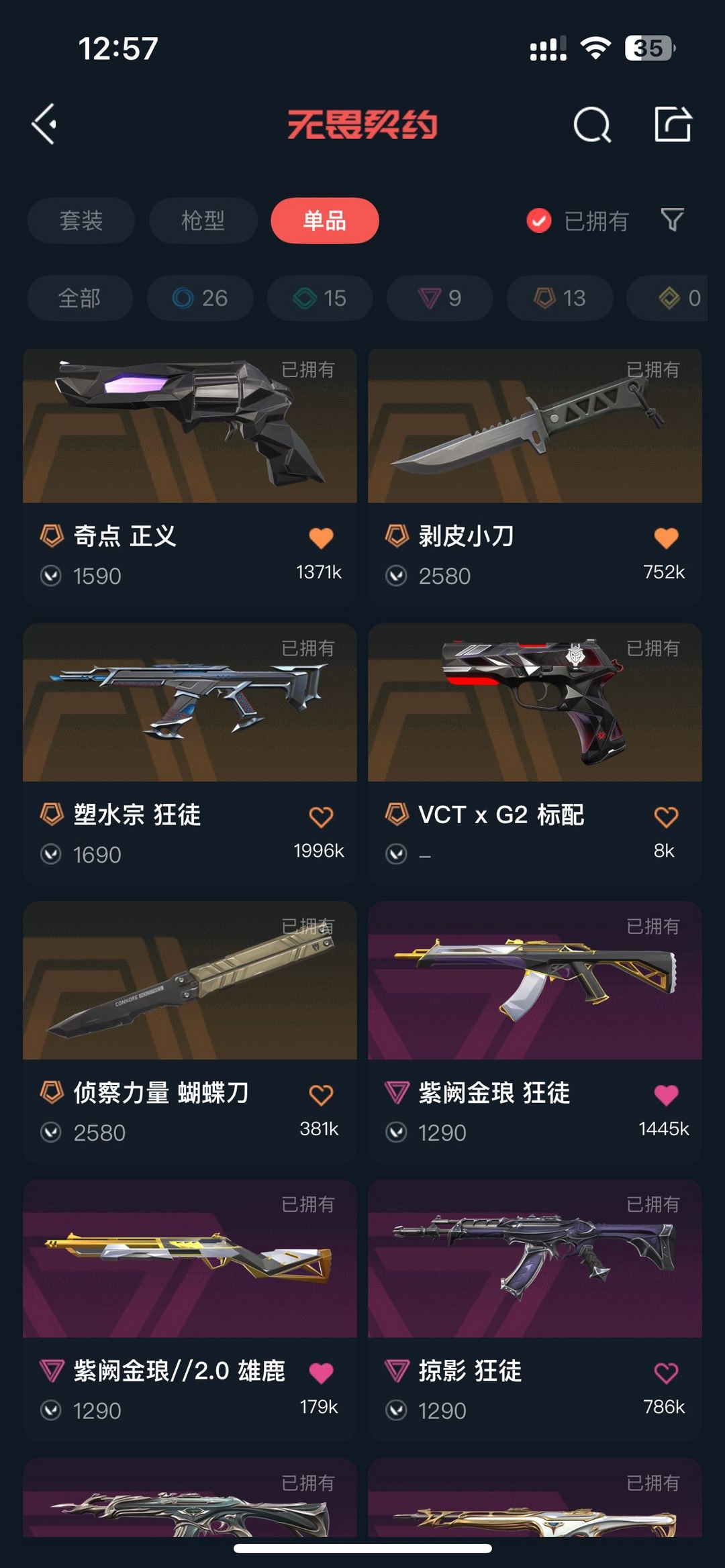
Task: Select the 全部 rarity chip
Action: (x=80, y=298)
